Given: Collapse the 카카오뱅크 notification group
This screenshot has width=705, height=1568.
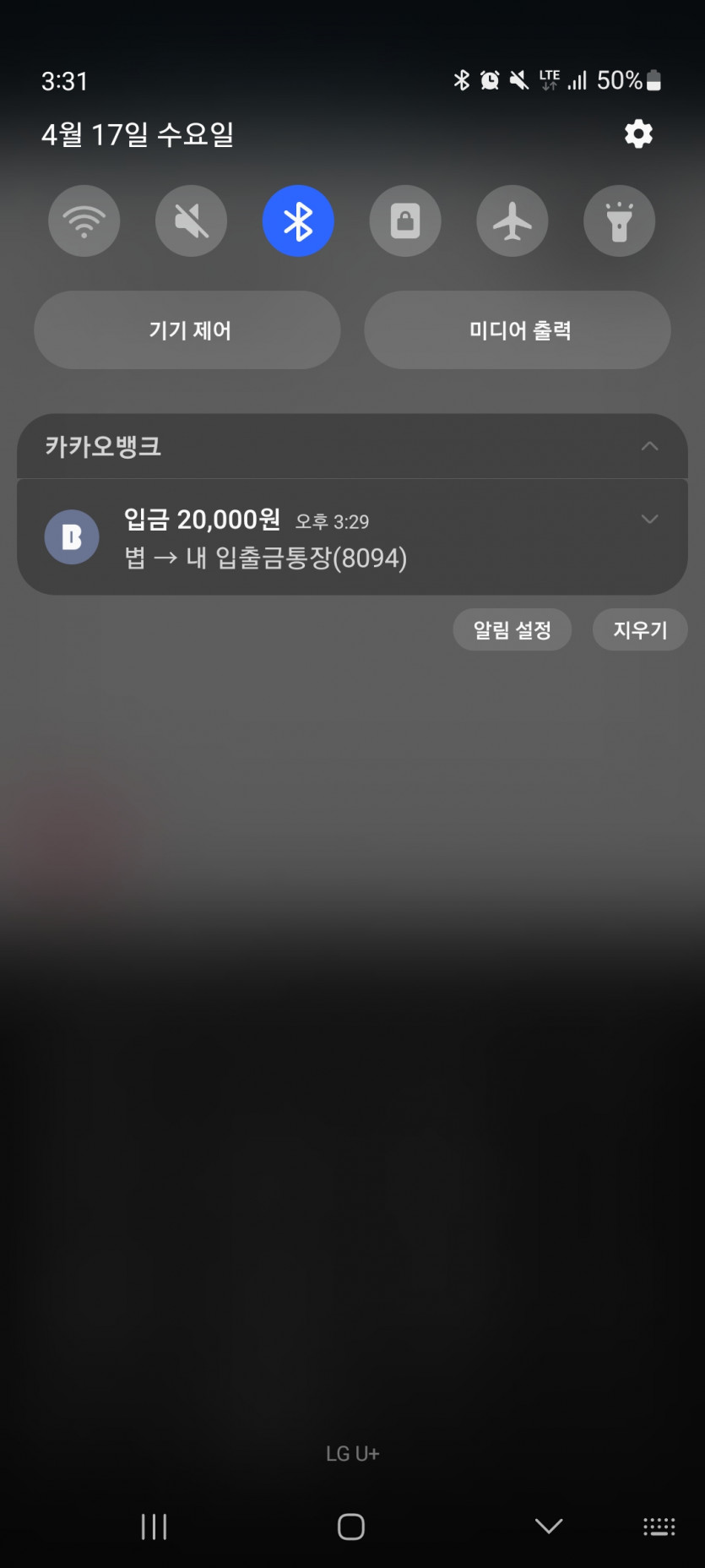Looking at the screenshot, I should click(x=649, y=446).
